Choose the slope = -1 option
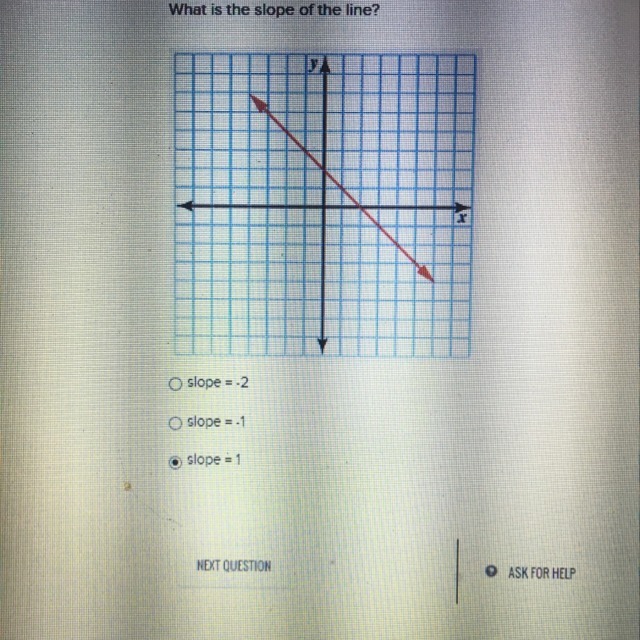 point(176,422)
